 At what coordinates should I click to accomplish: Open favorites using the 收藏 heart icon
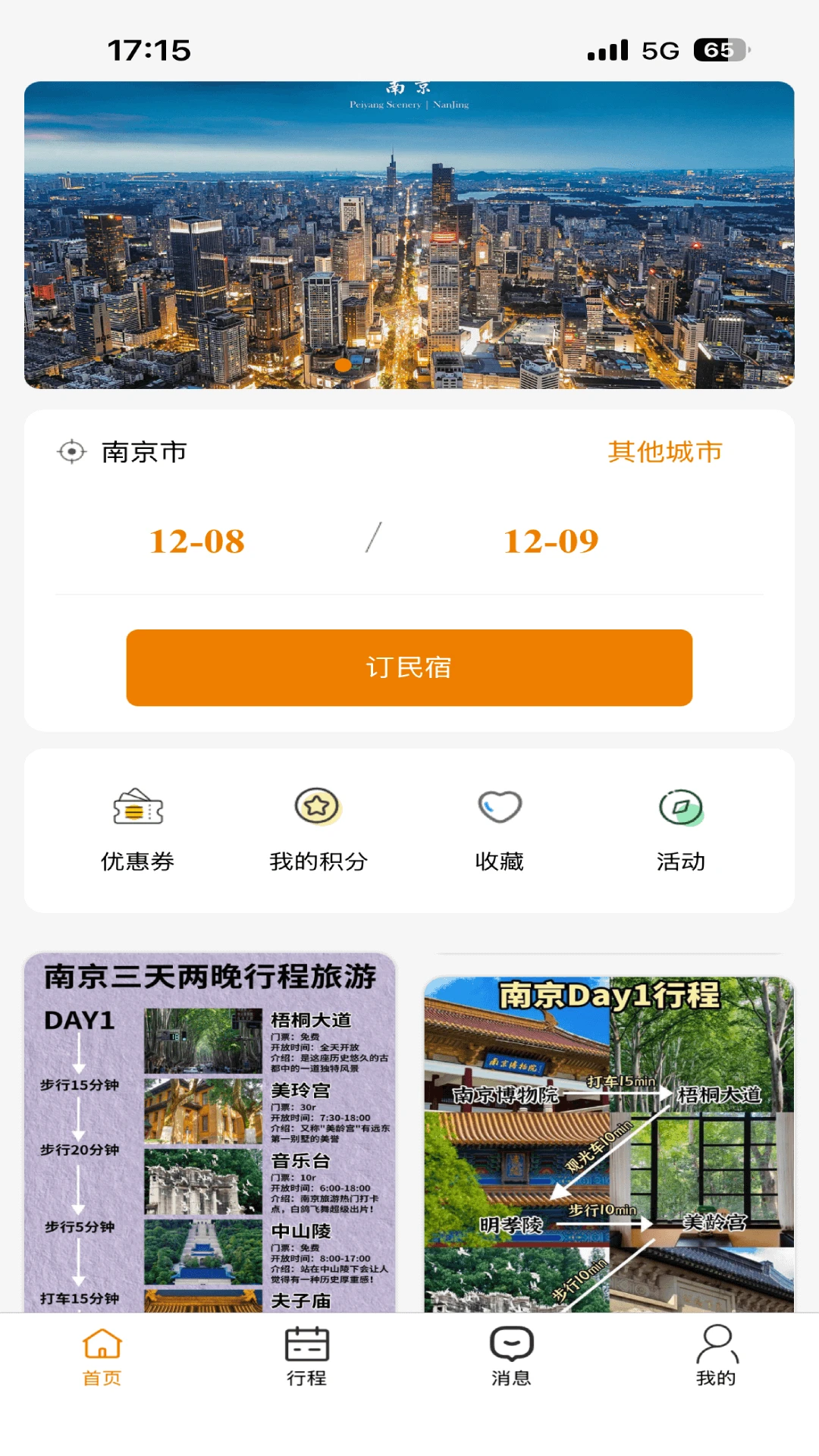(x=499, y=810)
